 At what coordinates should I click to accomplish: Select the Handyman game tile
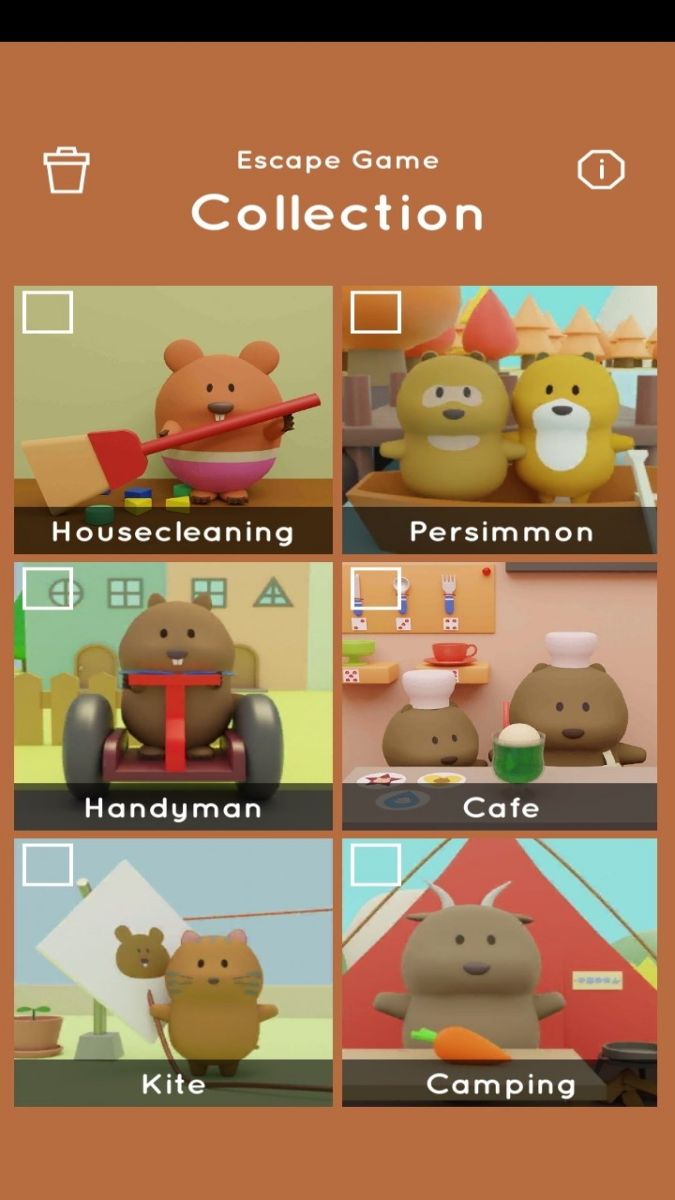tap(173, 696)
